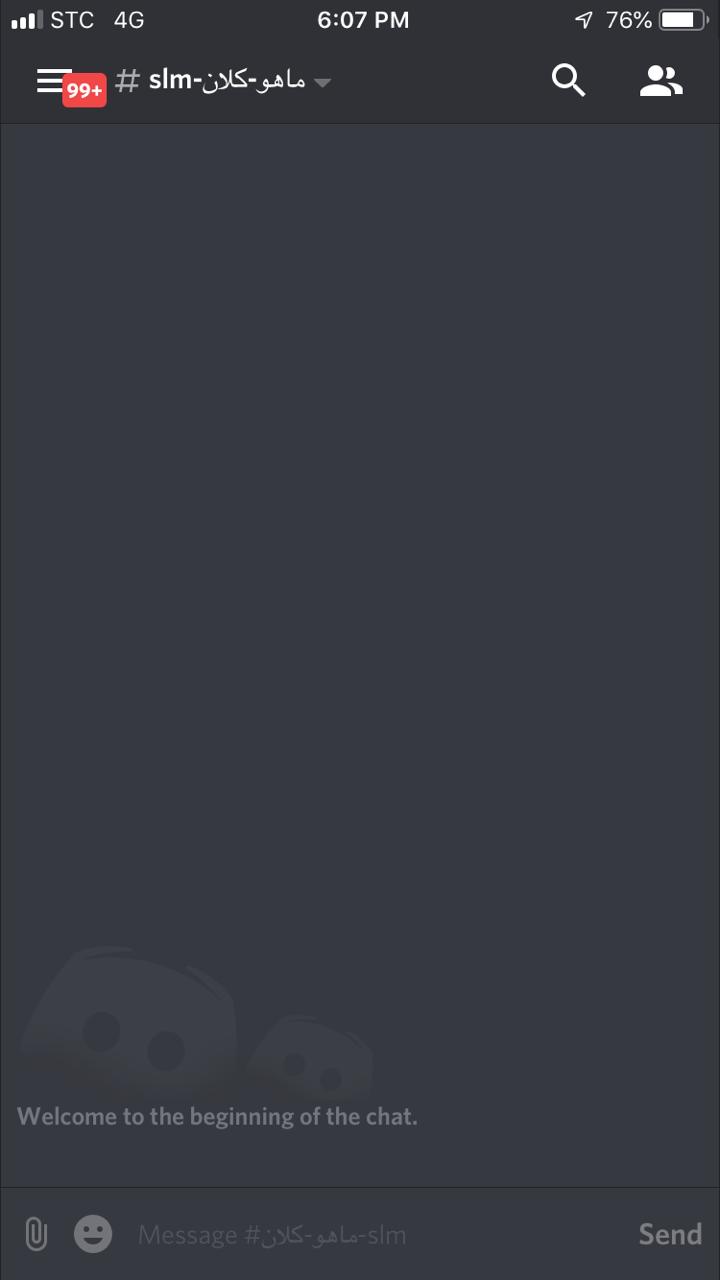This screenshot has height=1280, width=720.
Task: Open the members list icon
Action: point(661,81)
